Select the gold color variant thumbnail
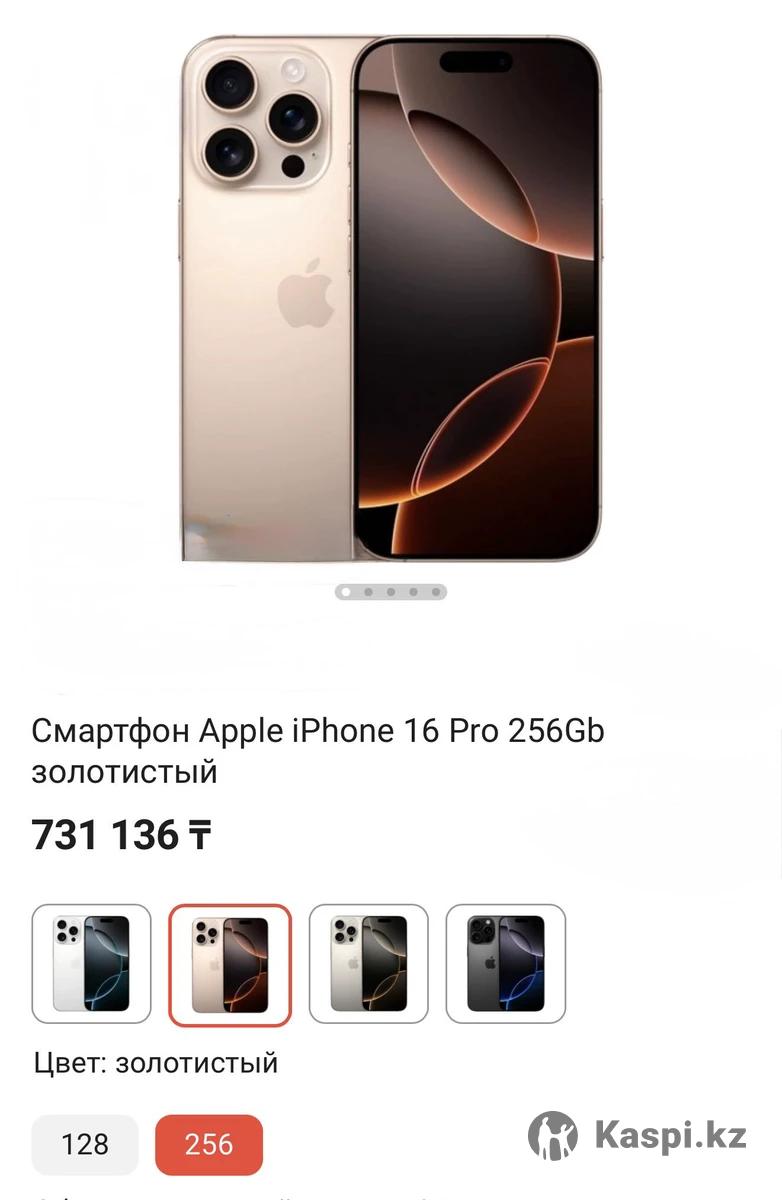This screenshot has width=782, height=1200. point(230,964)
